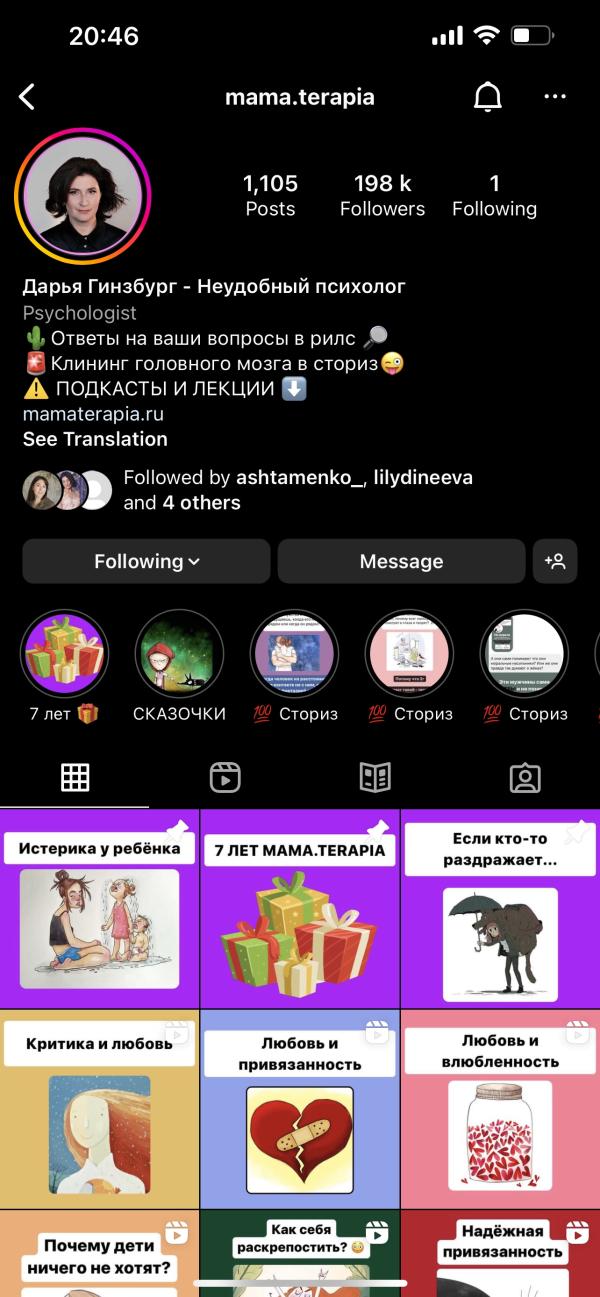Open the "Критика и любовь" post
This screenshot has height=1297, width=600.
[99, 1108]
